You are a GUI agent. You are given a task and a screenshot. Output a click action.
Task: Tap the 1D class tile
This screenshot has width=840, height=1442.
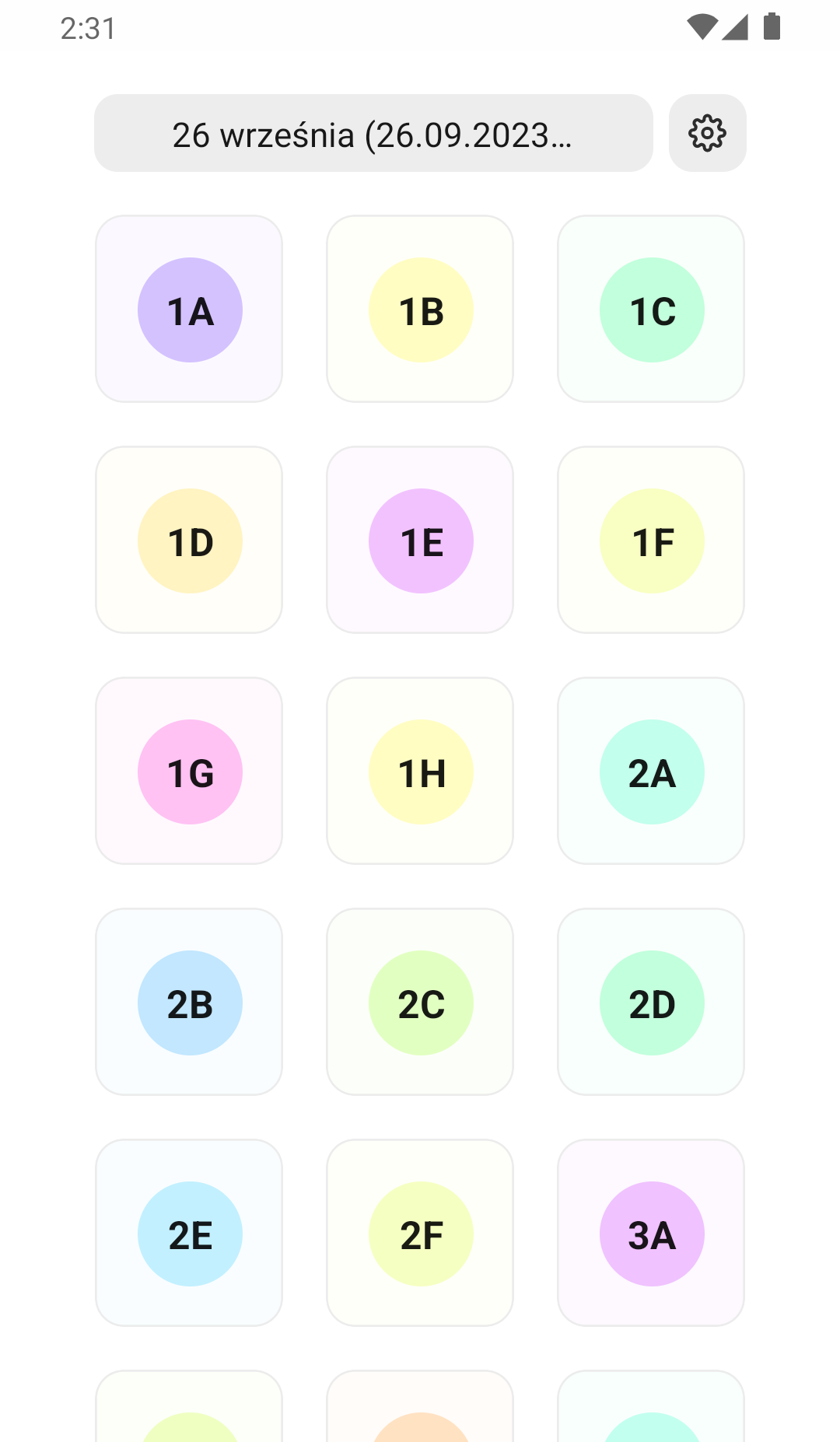[189, 541]
